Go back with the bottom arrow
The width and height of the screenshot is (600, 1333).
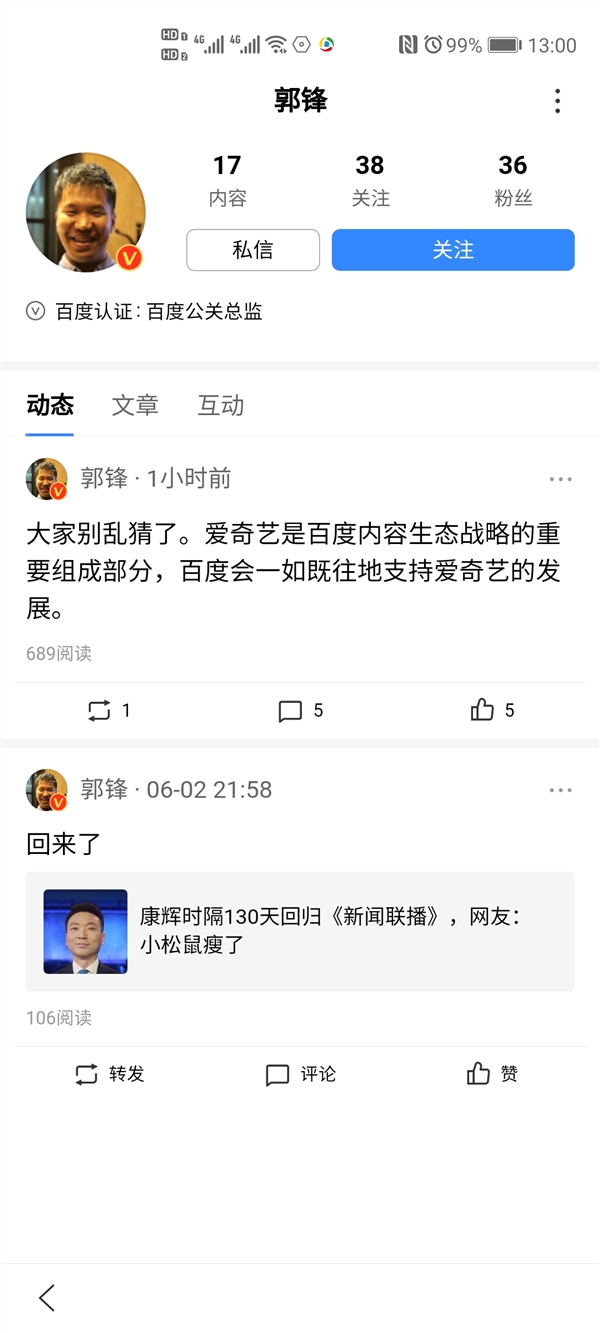click(47, 1297)
